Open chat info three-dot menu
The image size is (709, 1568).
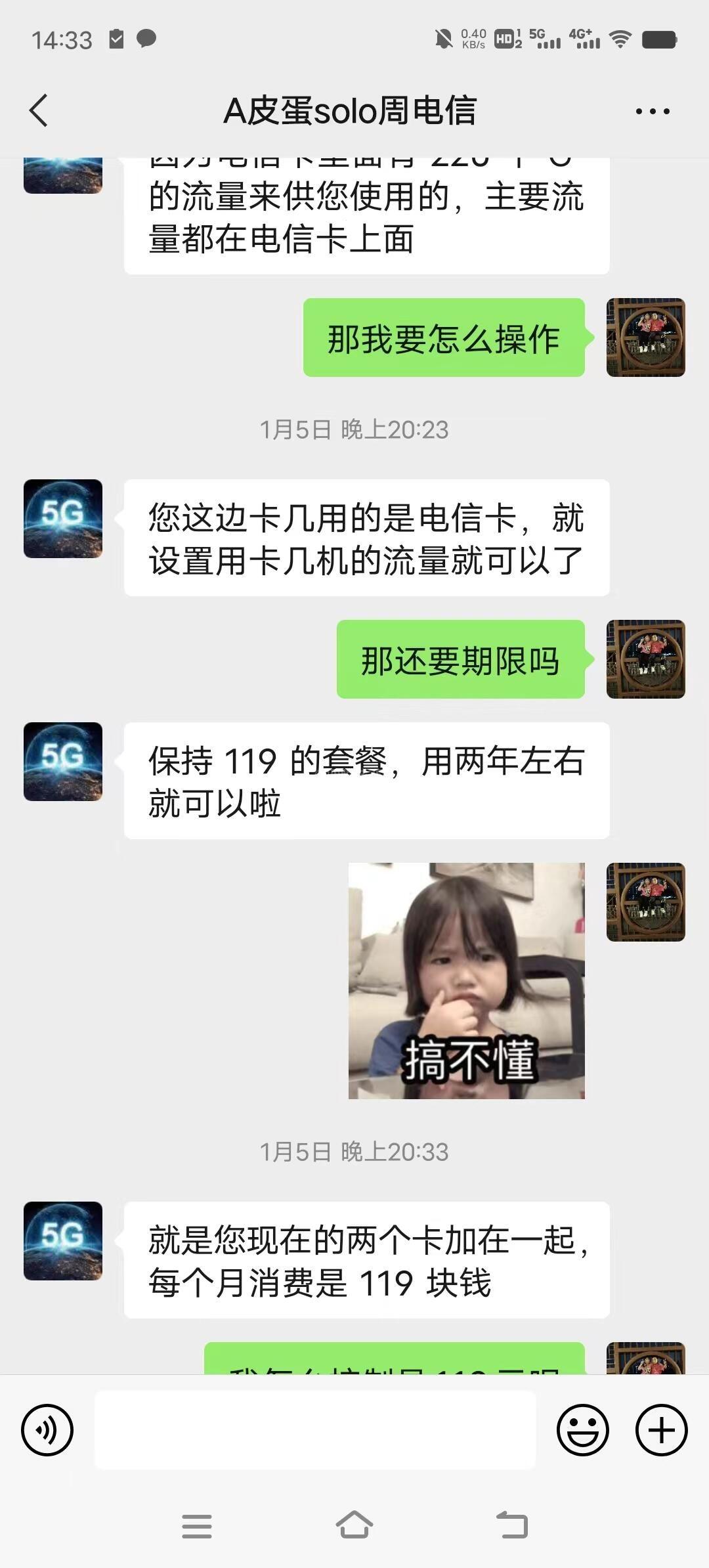653,111
